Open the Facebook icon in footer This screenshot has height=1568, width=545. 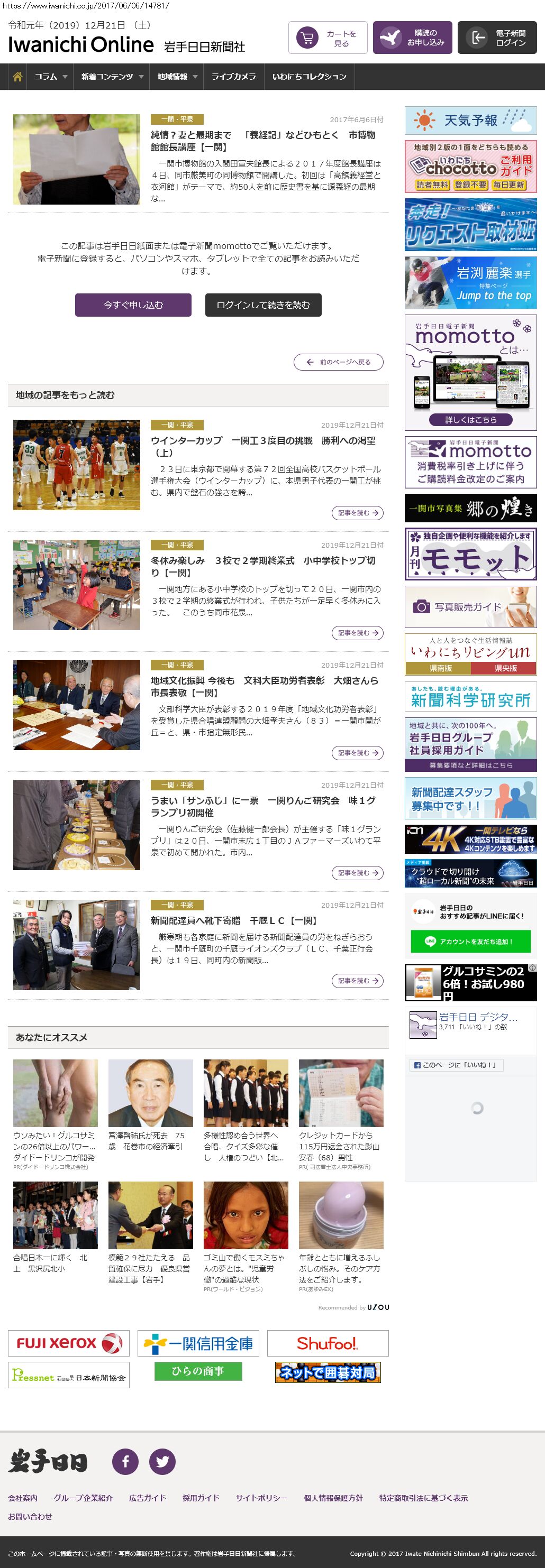[x=125, y=1461]
